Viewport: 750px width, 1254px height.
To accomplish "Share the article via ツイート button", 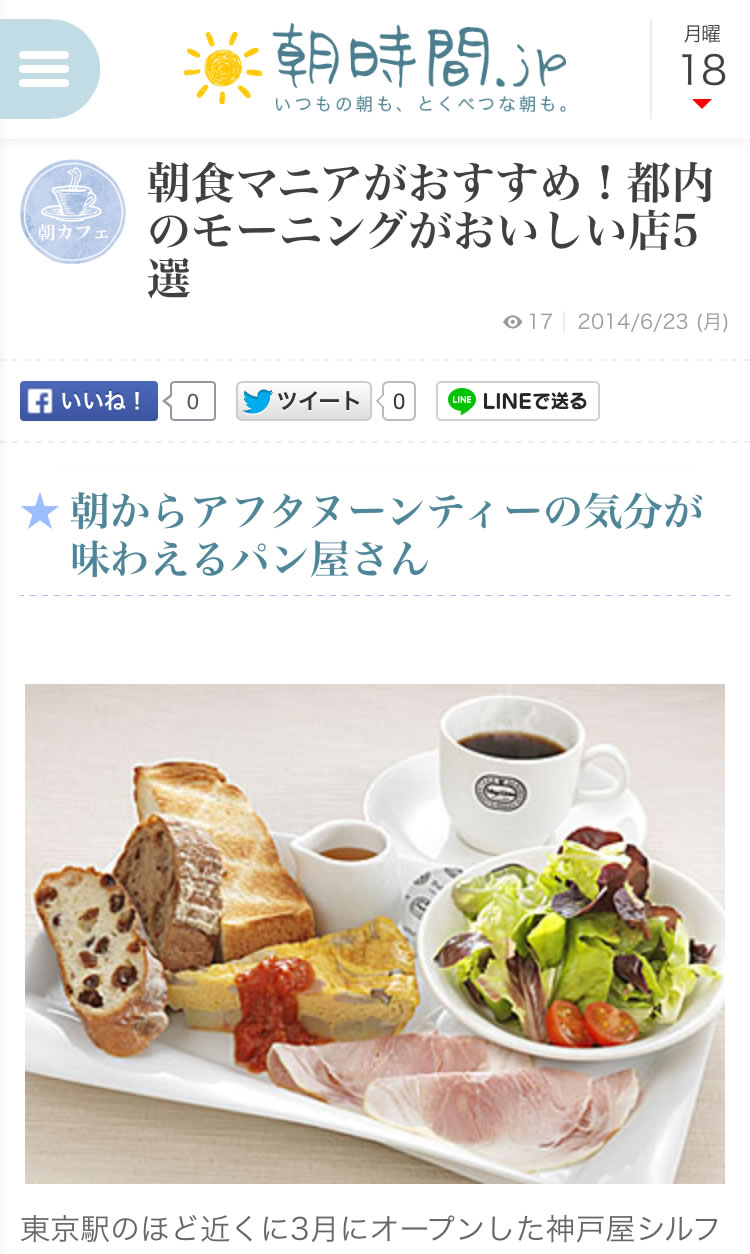I will click(303, 401).
